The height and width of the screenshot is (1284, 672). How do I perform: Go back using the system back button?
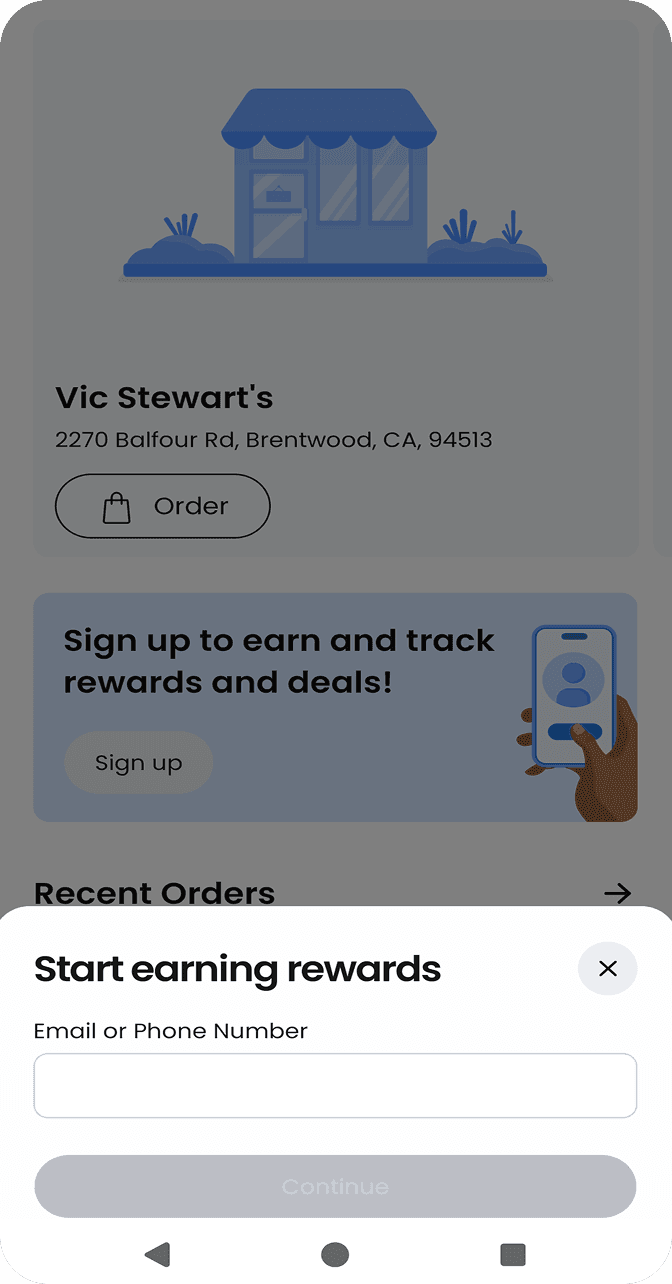tap(157, 1254)
